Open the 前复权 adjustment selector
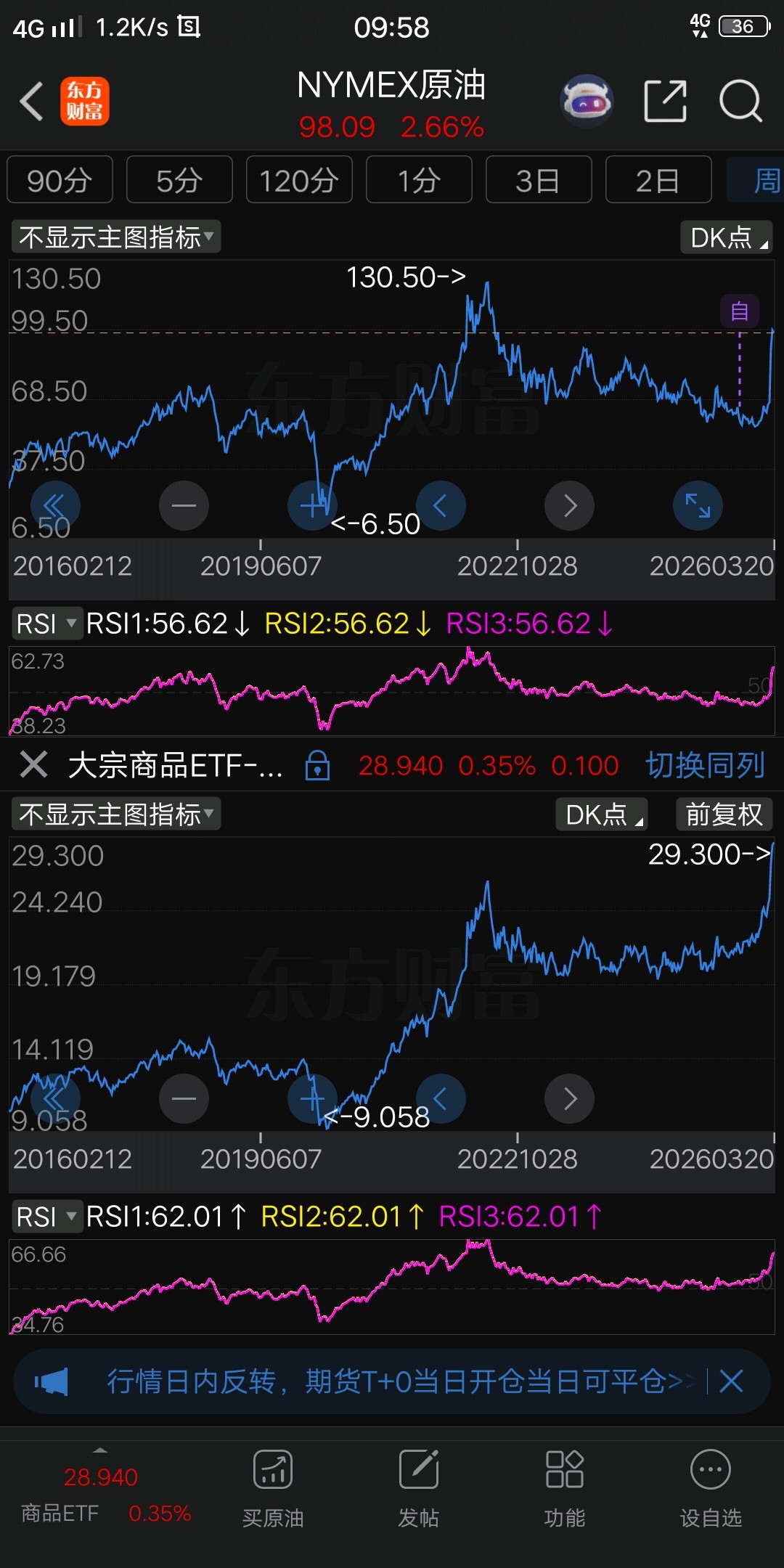The height and width of the screenshot is (1568, 784). point(724,814)
